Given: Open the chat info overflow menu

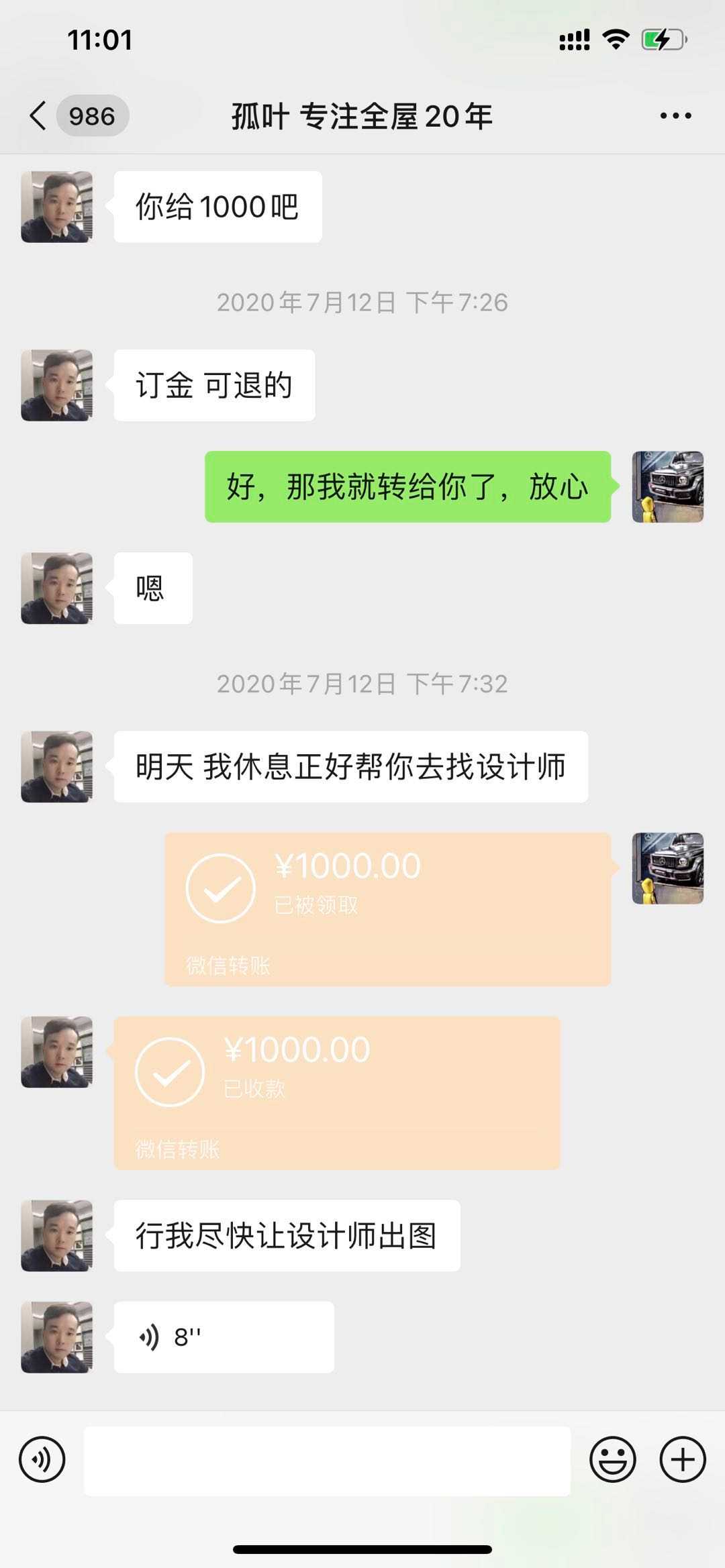Looking at the screenshot, I should click(675, 116).
